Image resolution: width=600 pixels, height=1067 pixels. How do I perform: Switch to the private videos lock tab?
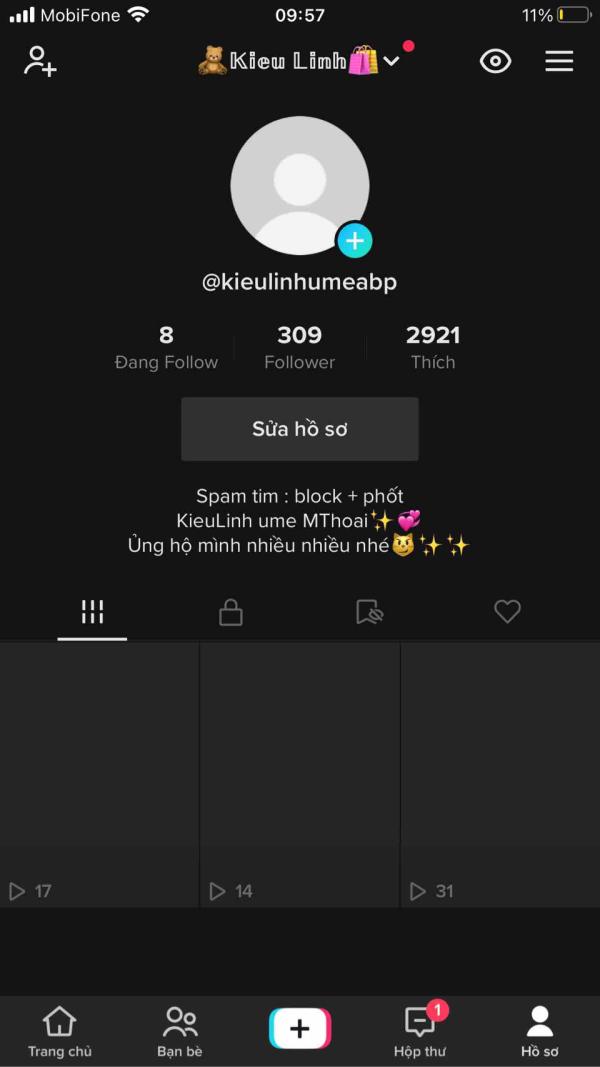coord(231,612)
